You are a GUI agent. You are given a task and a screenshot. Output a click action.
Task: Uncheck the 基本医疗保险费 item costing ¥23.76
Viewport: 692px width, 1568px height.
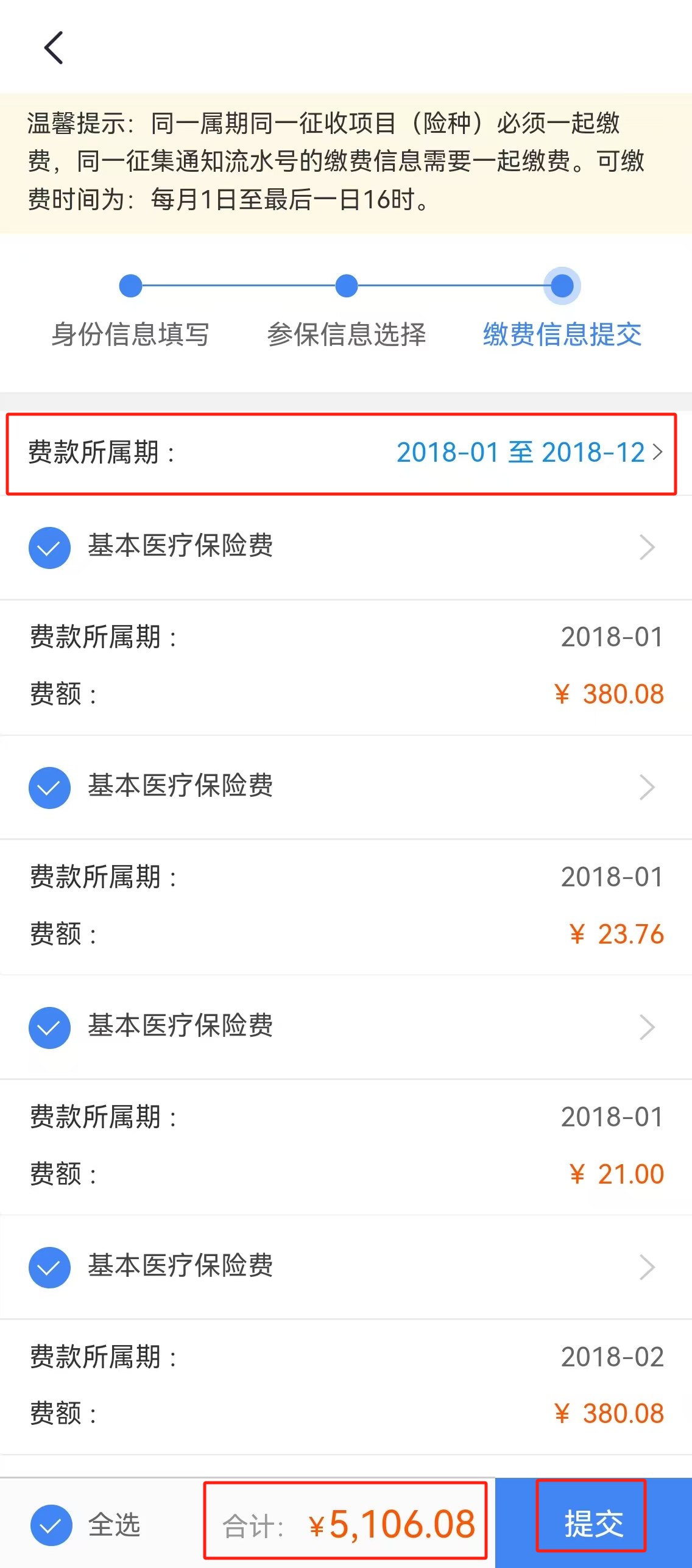tap(49, 787)
